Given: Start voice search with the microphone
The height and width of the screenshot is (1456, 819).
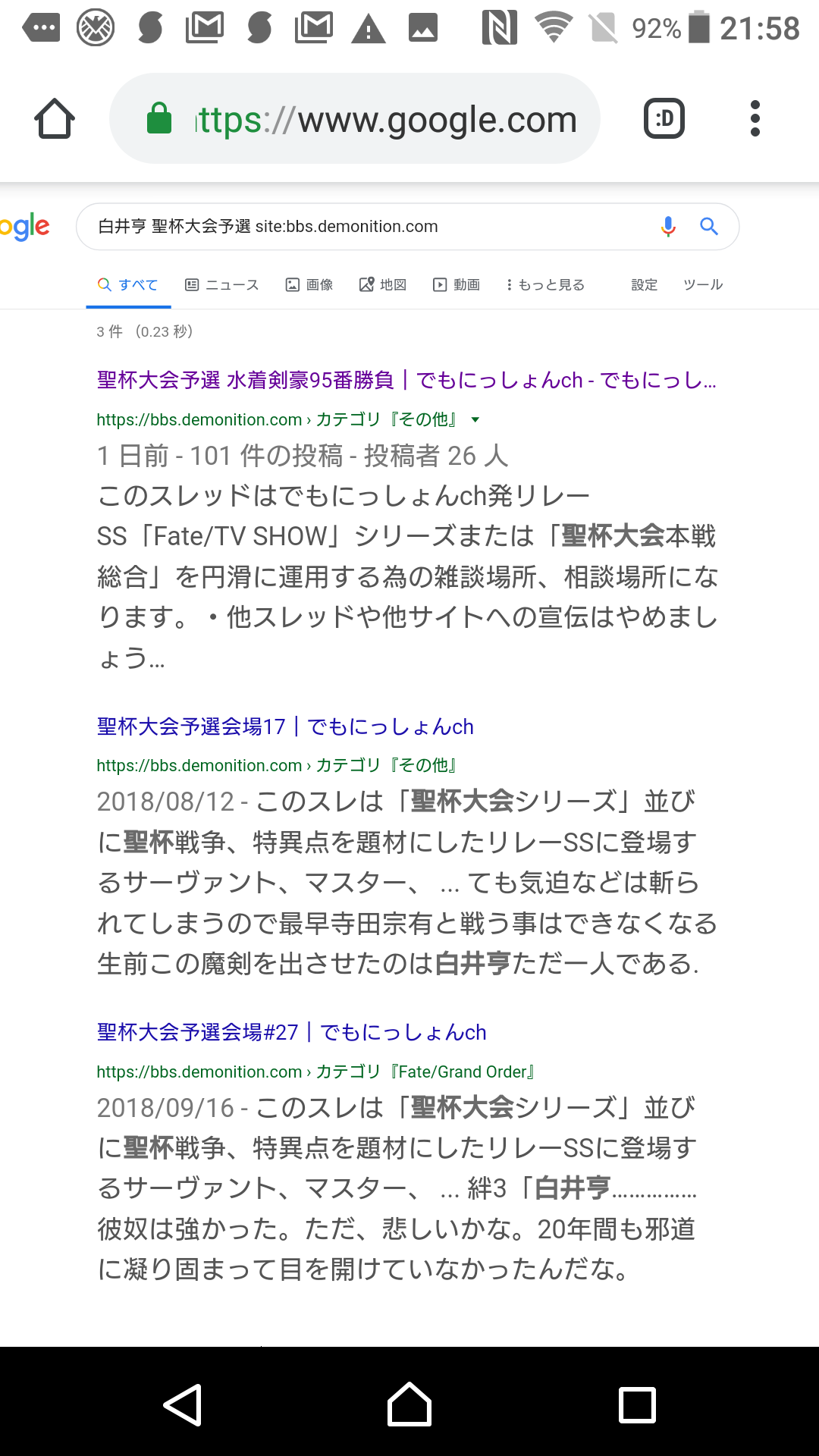Looking at the screenshot, I should (x=668, y=227).
